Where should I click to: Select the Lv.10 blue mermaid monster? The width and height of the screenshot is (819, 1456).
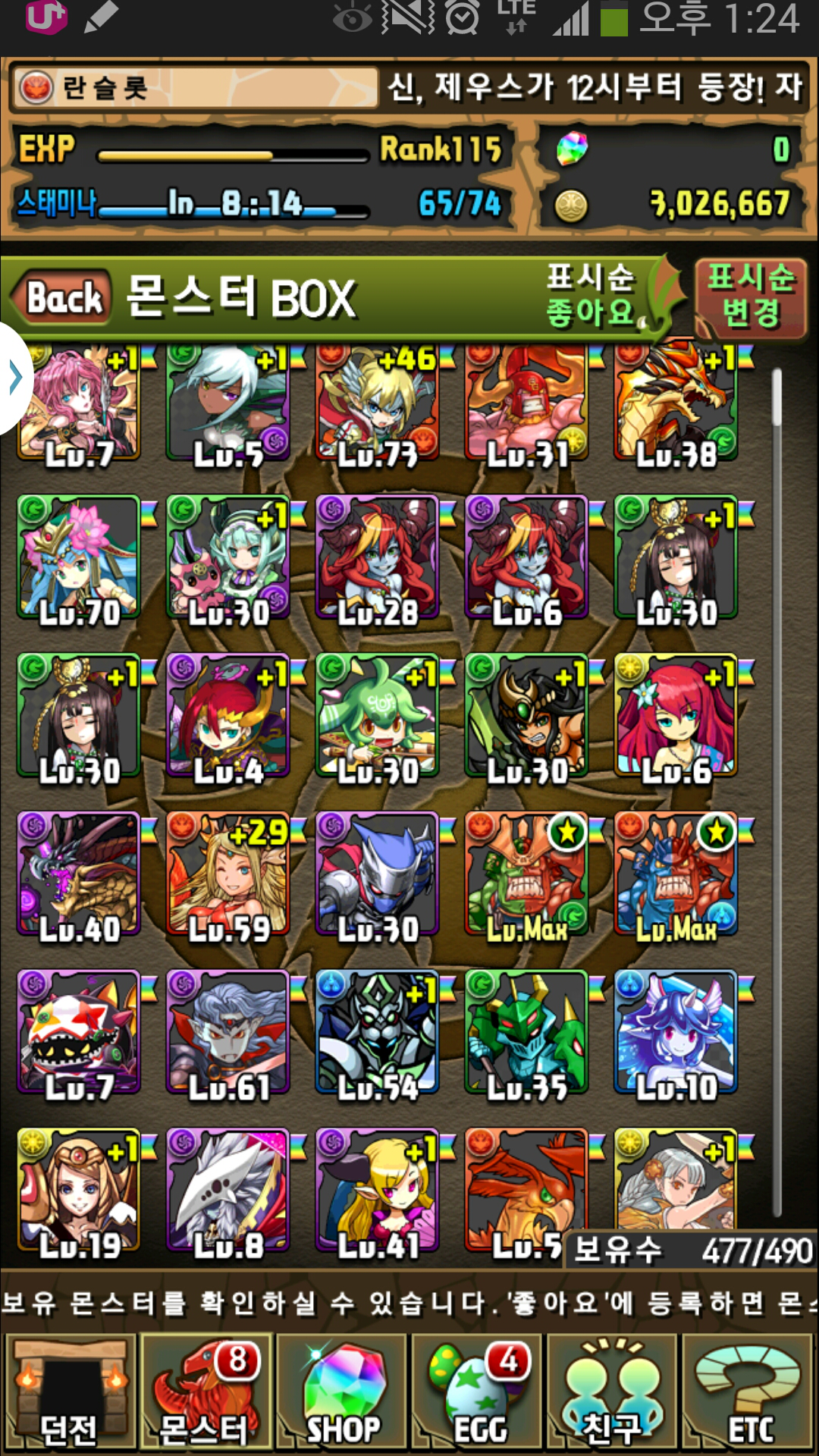[675, 1031]
